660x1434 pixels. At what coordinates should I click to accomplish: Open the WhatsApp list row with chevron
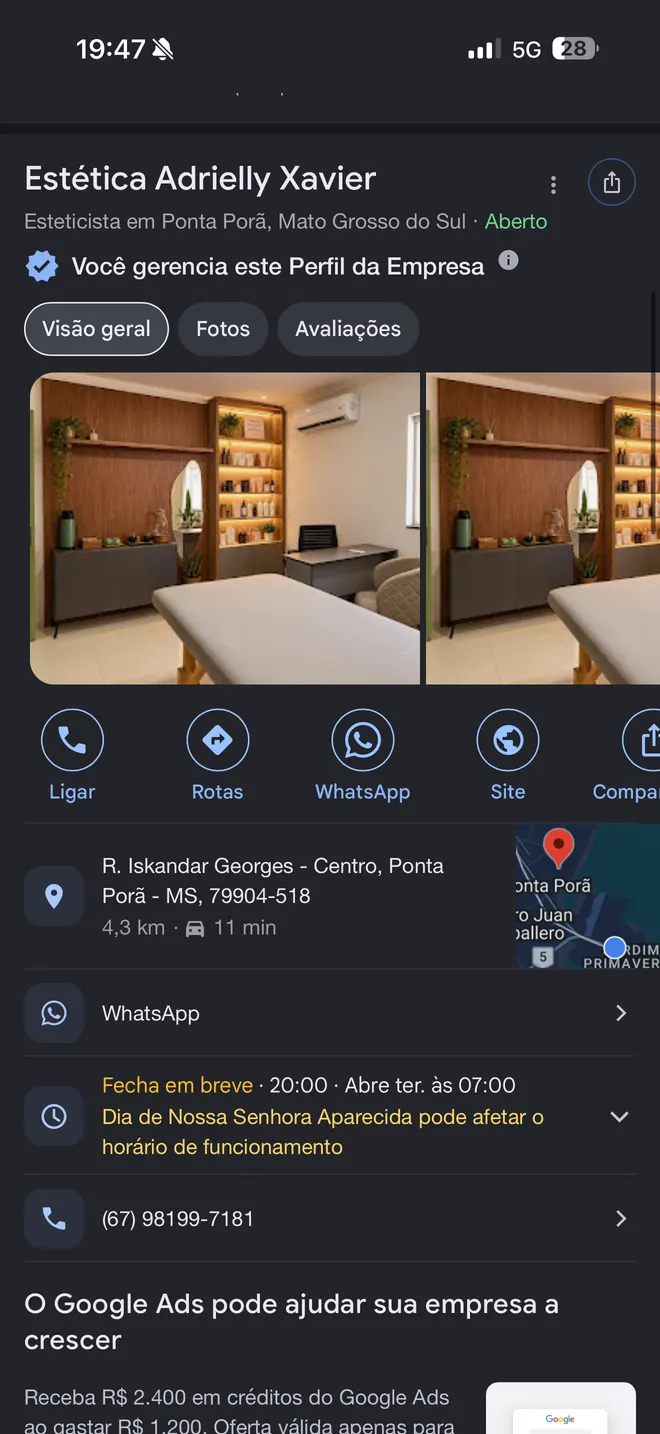coord(330,1013)
